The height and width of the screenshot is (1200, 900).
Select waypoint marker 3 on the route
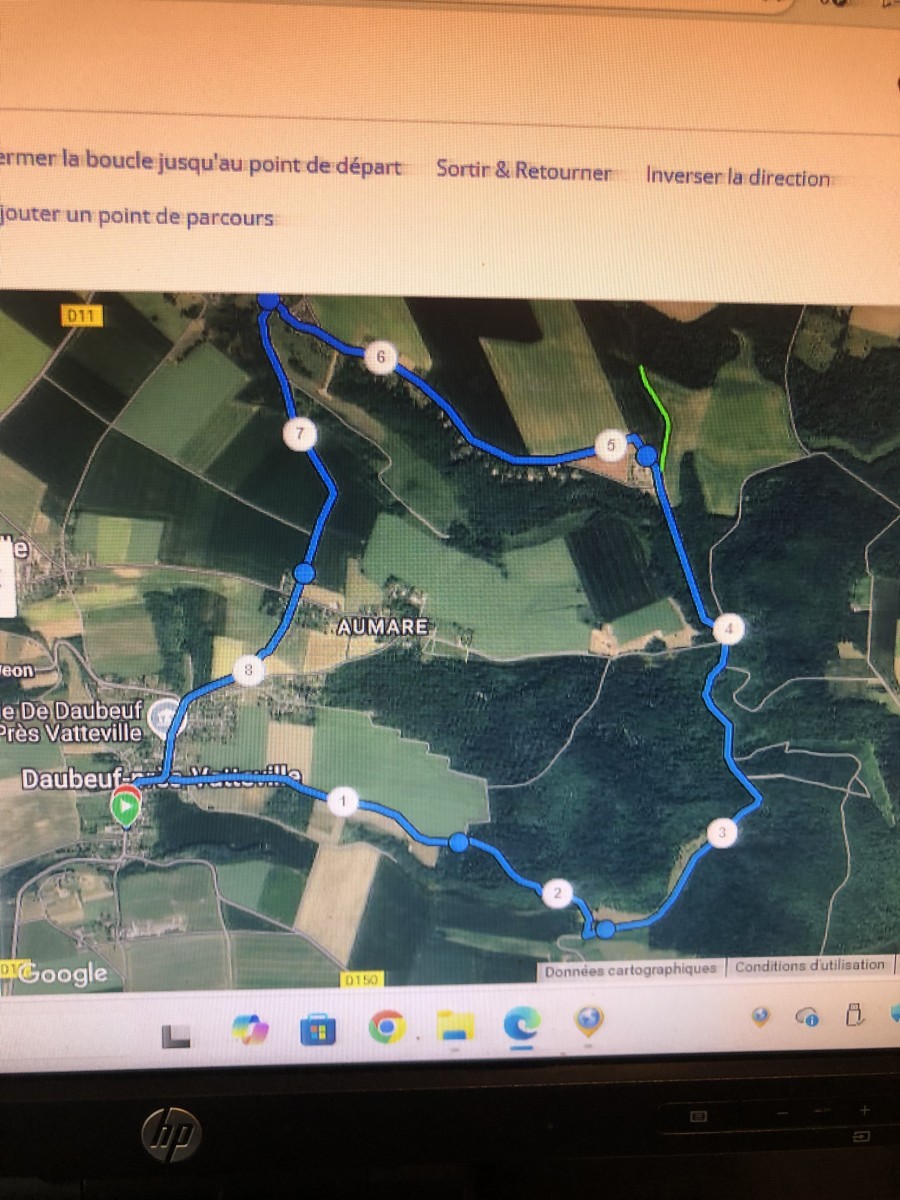point(722,833)
